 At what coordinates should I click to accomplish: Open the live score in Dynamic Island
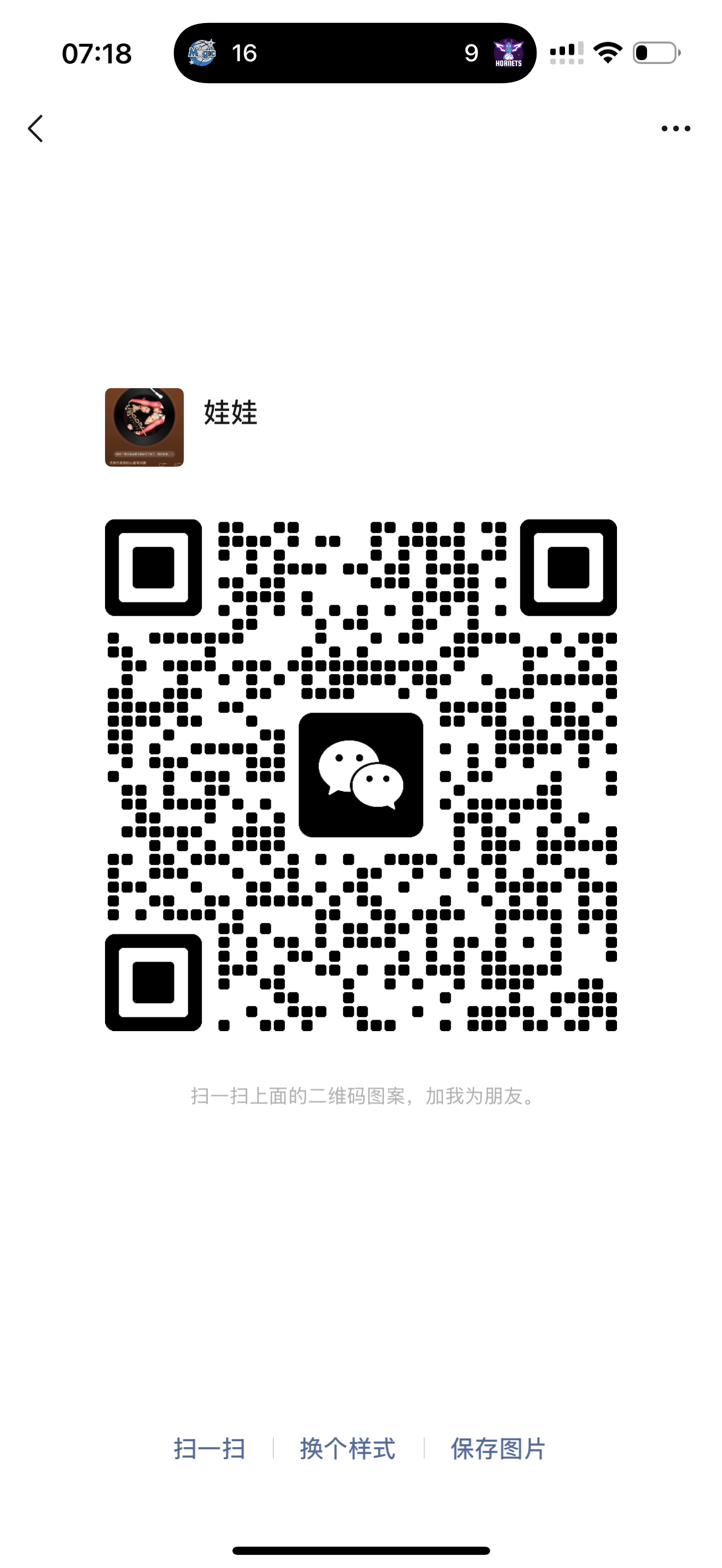[x=355, y=53]
